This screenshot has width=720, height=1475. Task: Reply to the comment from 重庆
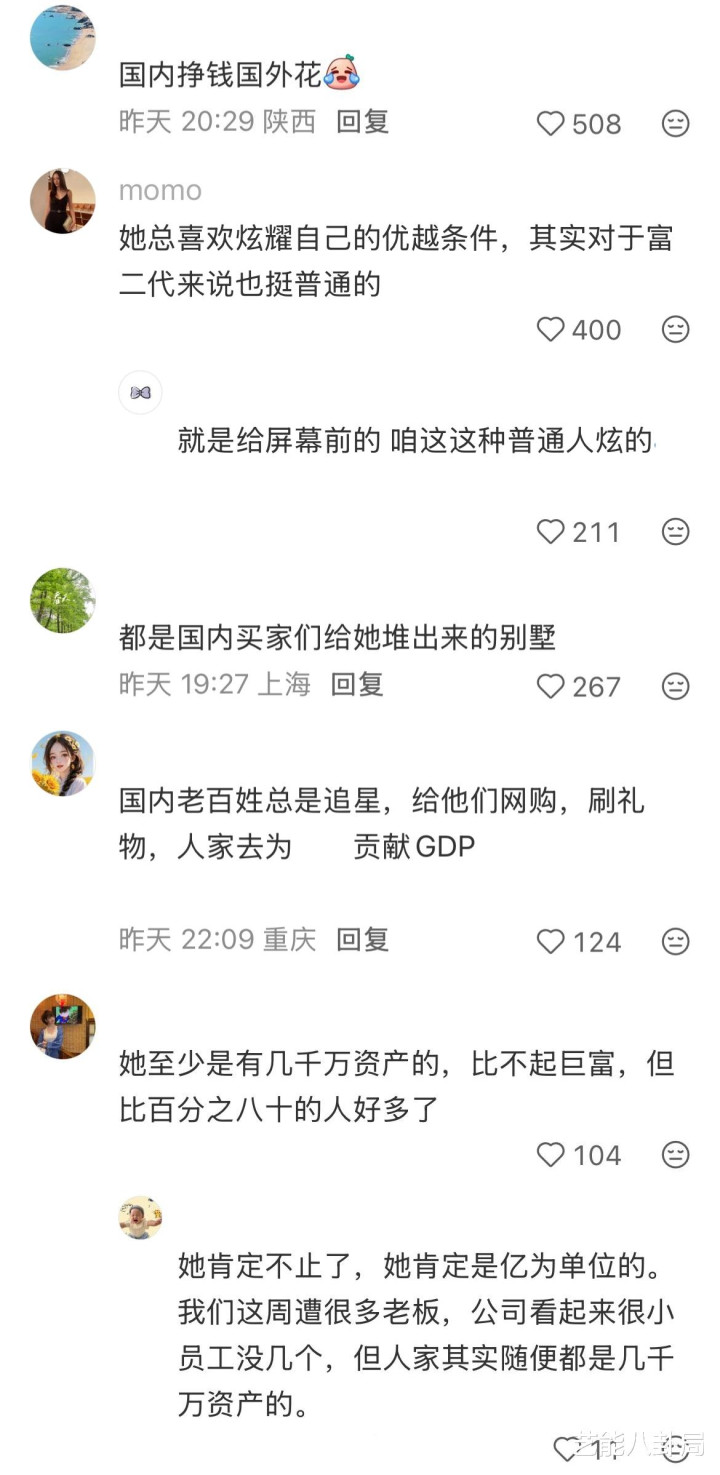point(362,940)
